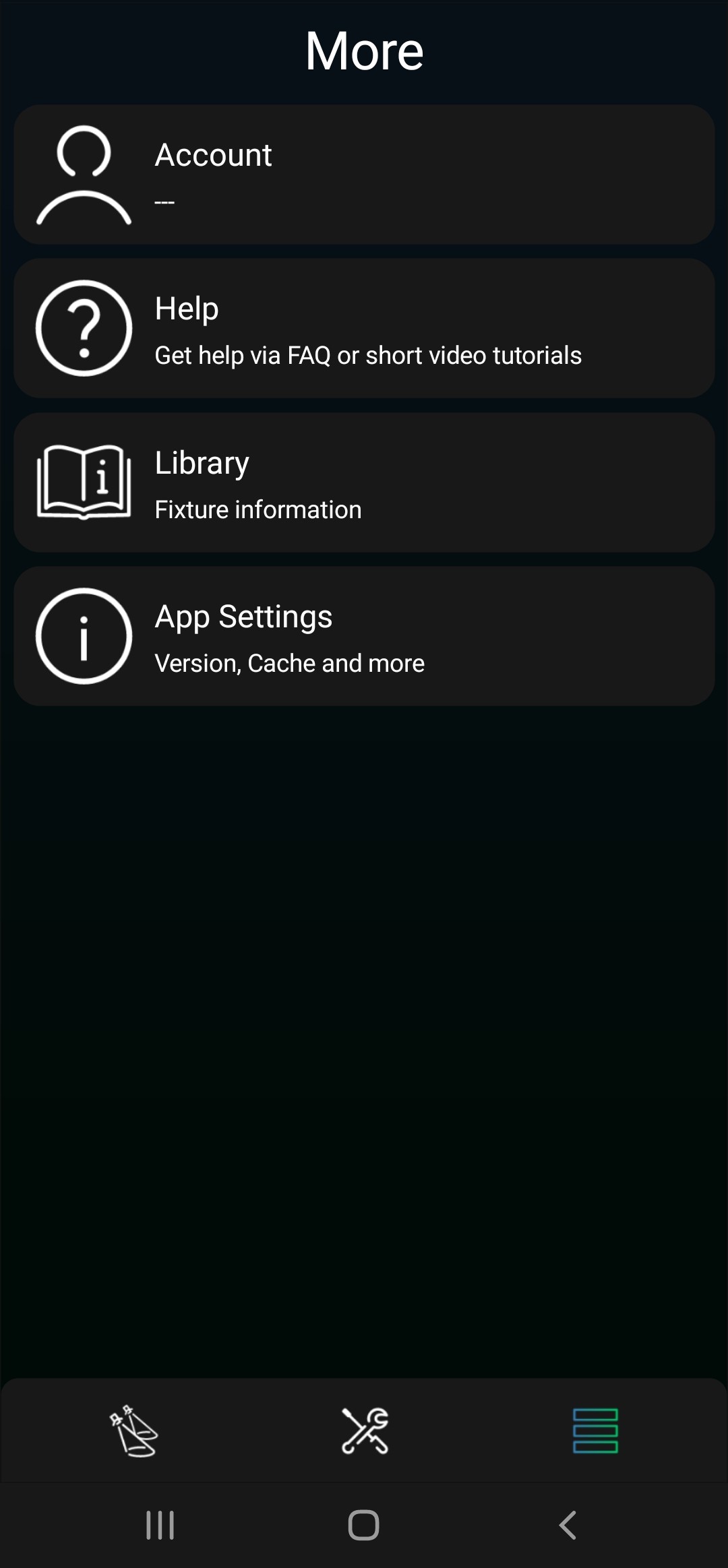Open App Settings
The height and width of the screenshot is (1568, 728).
tap(364, 636)
